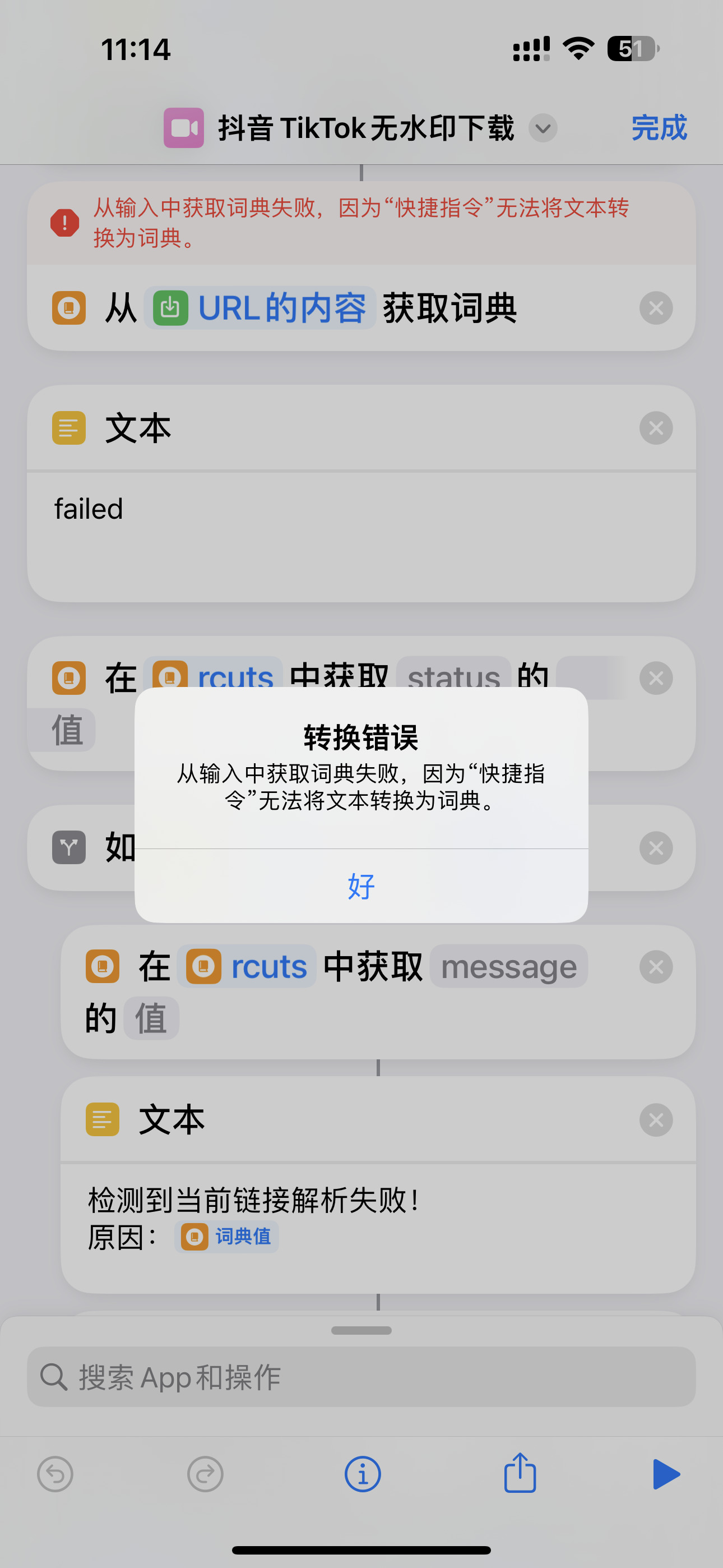The width and height of the screenshot is (723, 1568).
Task: Delete the 文本 action containing failed
Action: [655, 428]
